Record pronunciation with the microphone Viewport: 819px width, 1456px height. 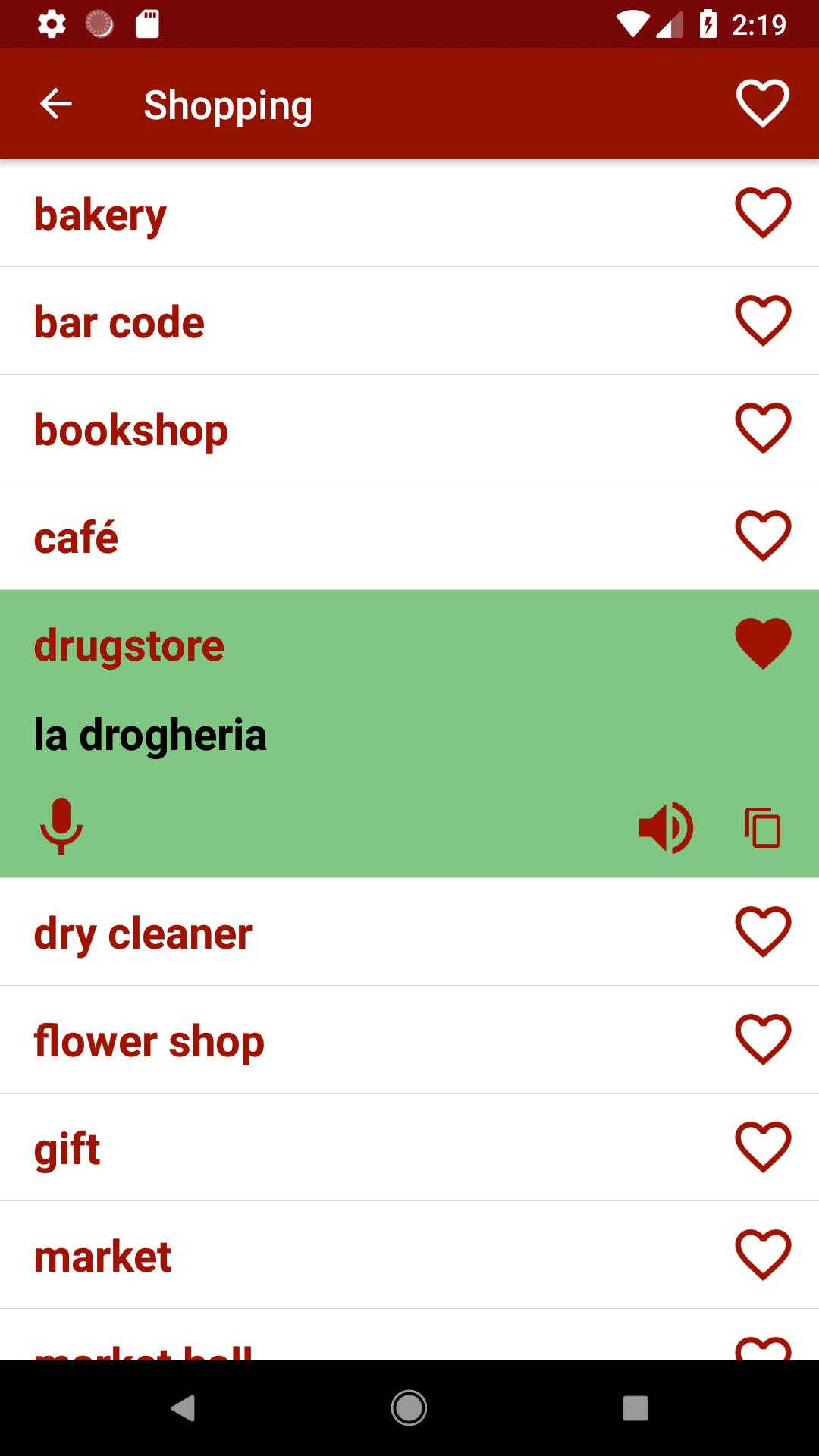61,826
